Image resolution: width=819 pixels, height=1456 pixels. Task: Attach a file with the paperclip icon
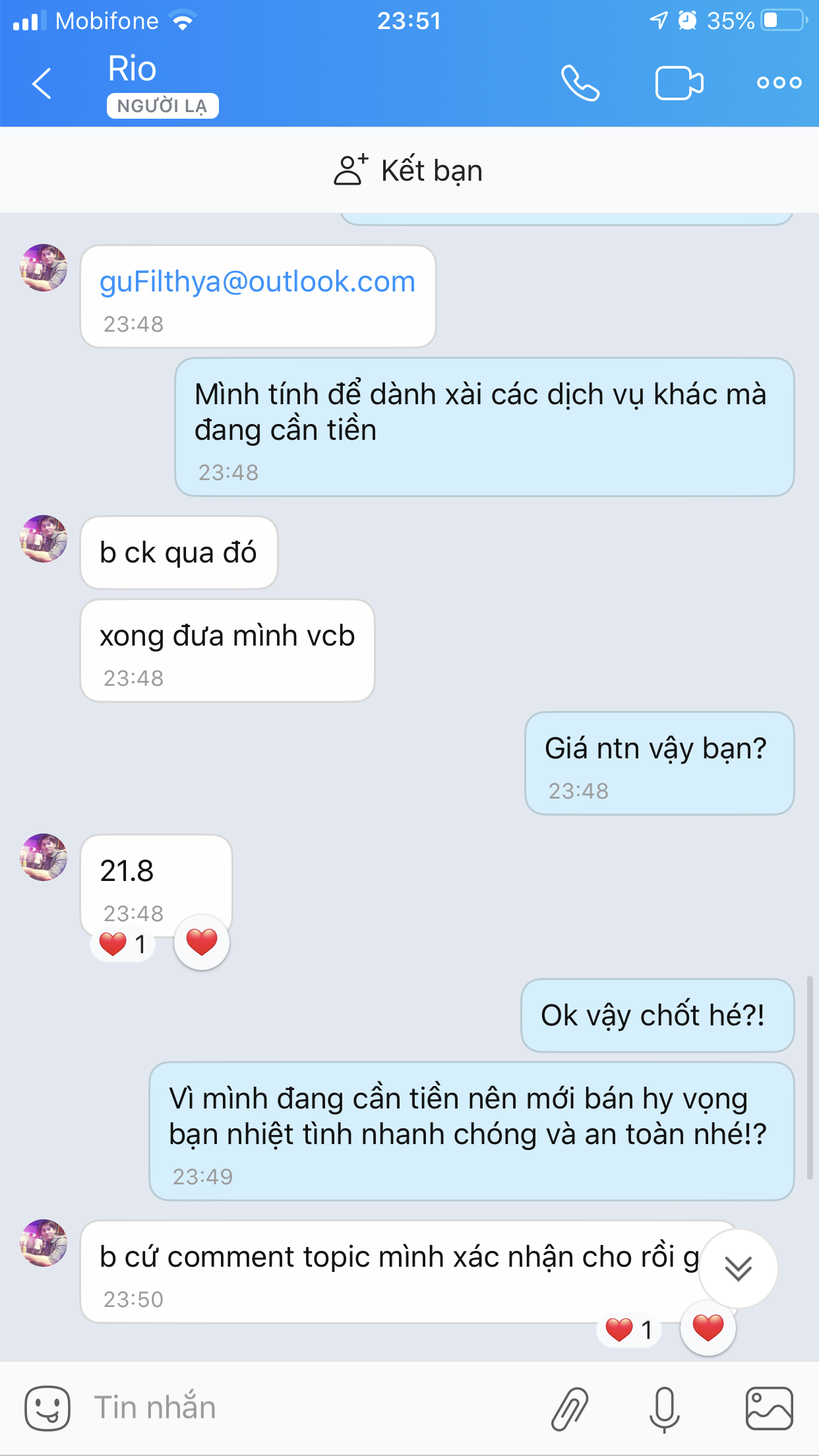570,1409
